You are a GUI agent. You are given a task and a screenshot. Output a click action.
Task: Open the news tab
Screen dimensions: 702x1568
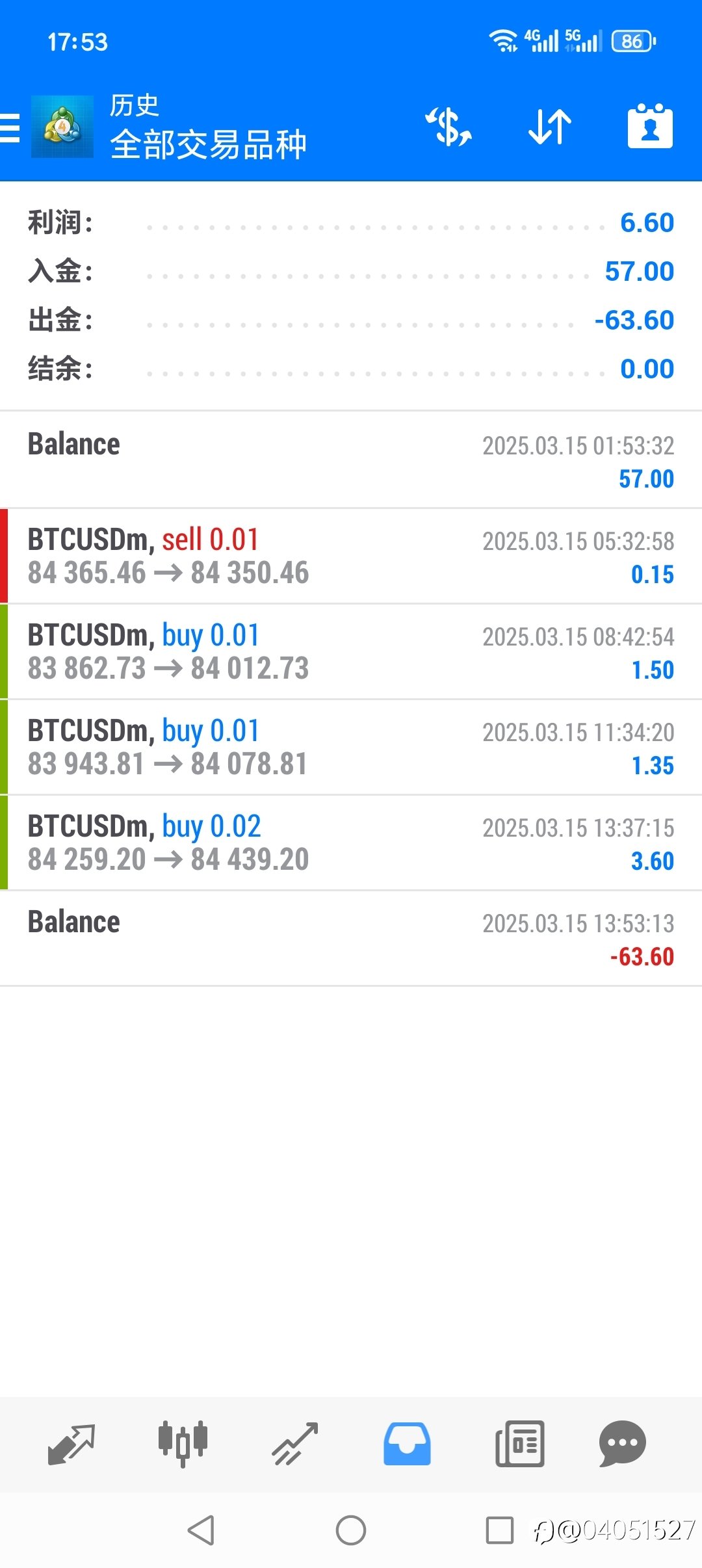[x=519, y=1444]
